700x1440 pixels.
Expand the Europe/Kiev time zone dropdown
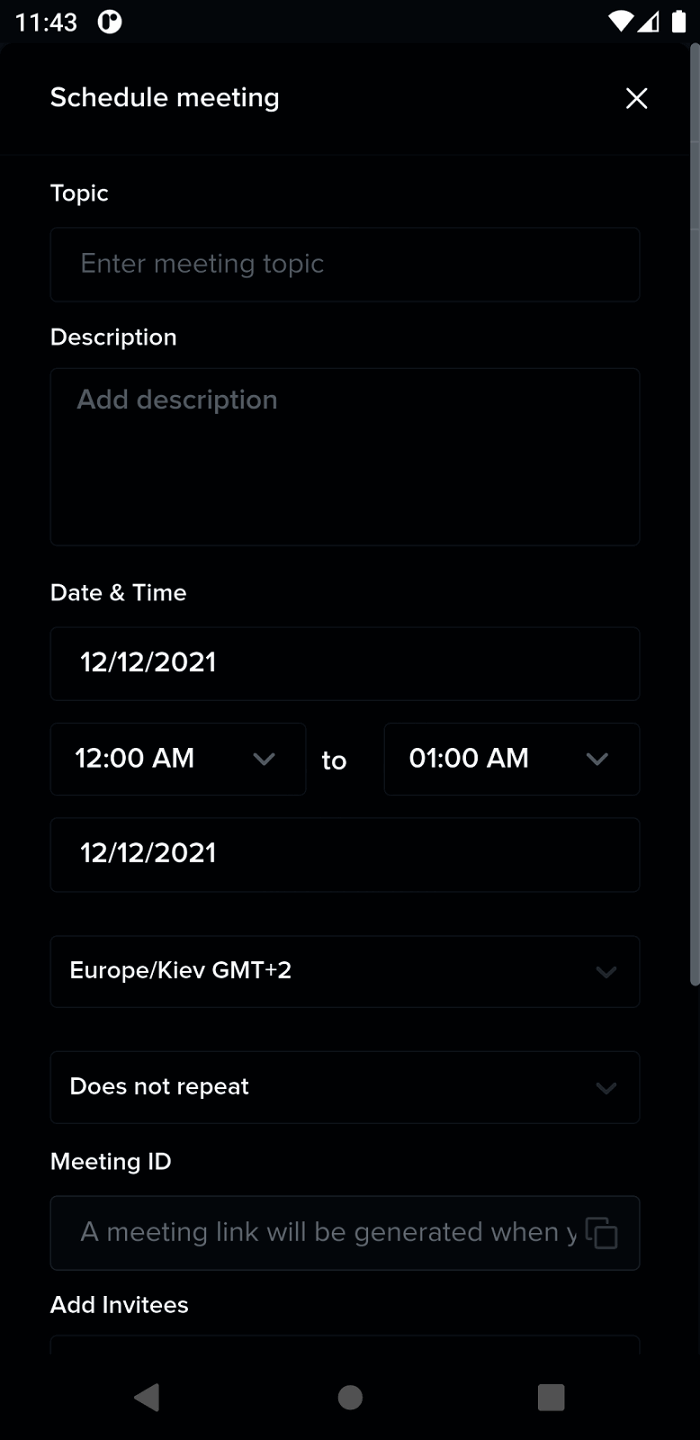344,971
